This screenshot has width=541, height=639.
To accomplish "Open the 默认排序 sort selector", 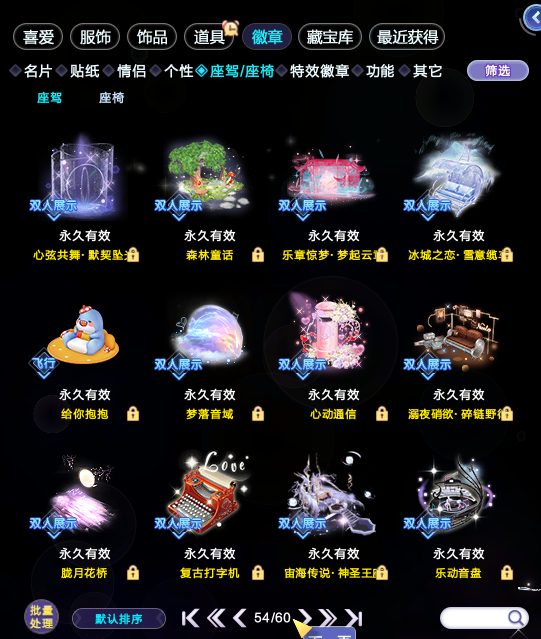I will [x=119, y=619].
